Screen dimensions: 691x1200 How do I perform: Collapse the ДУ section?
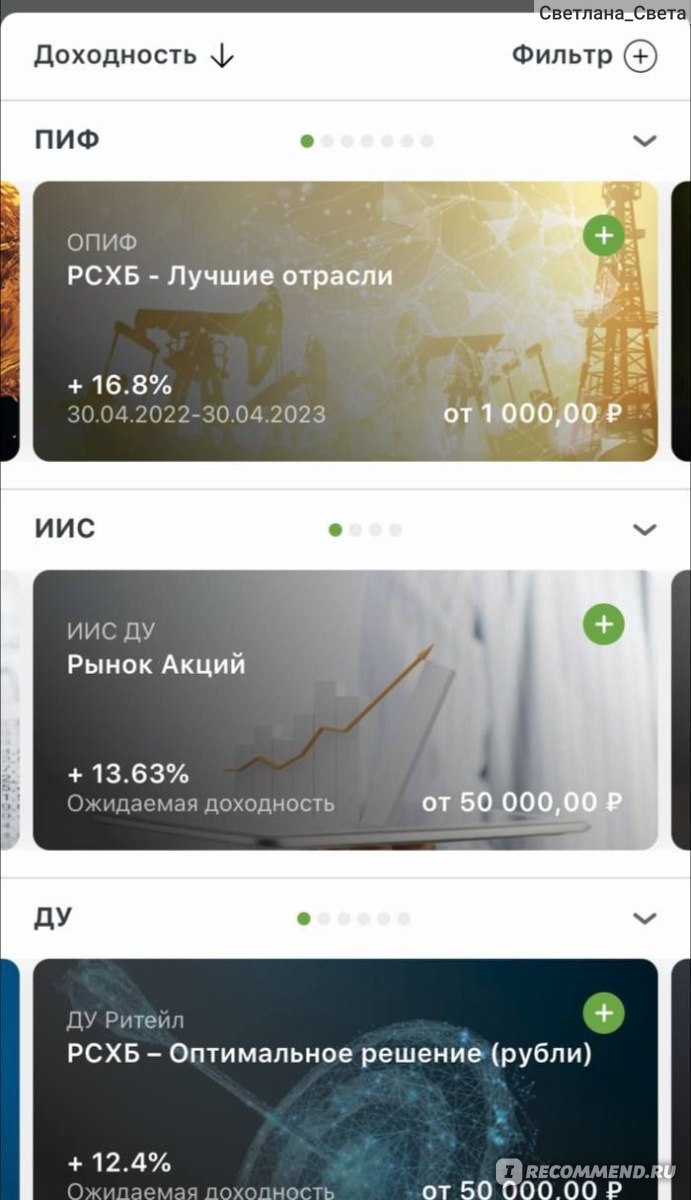pyautogui.click(x=645, y=918)
